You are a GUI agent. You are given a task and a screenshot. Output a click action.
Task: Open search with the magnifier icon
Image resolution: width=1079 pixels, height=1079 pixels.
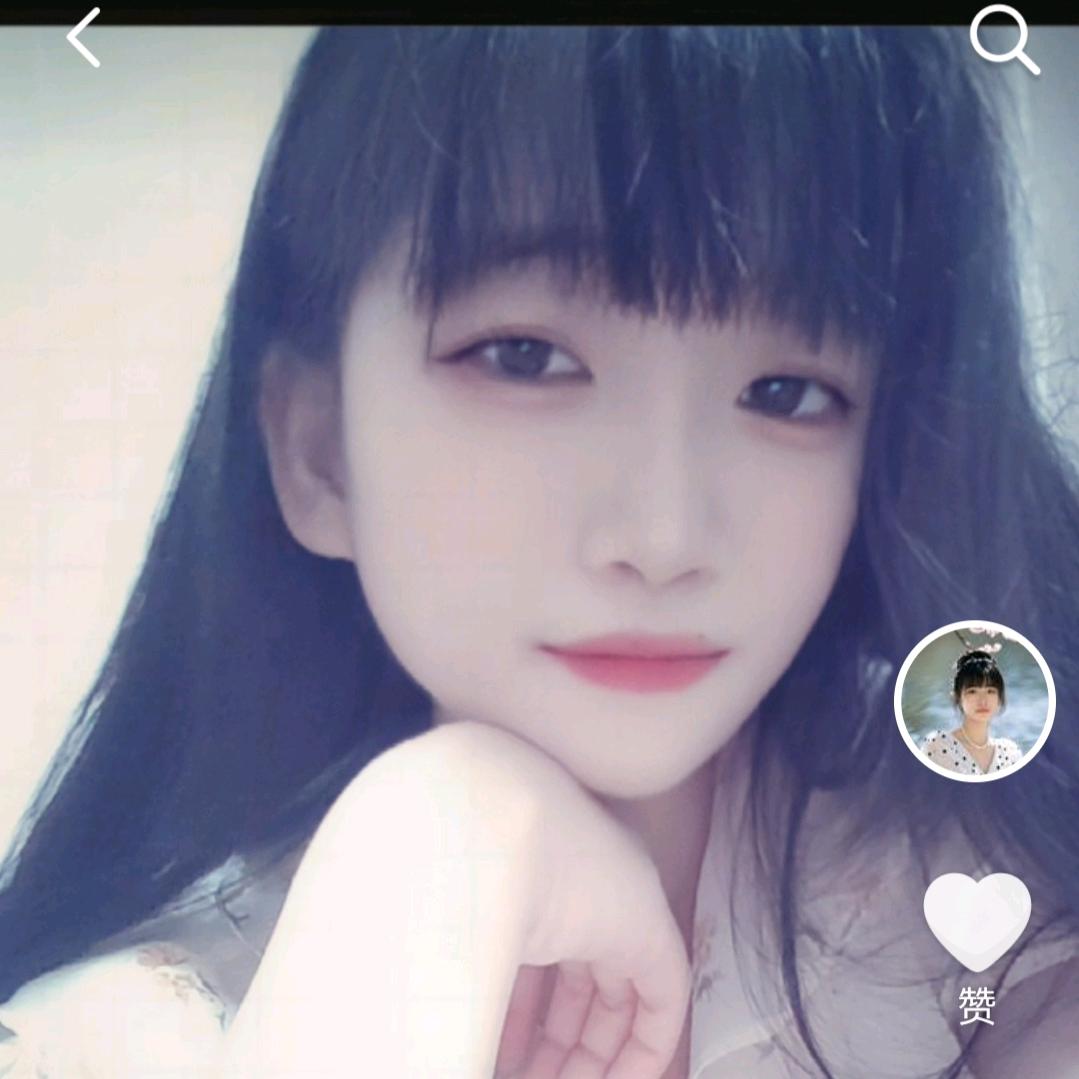tap(1003, 42)
